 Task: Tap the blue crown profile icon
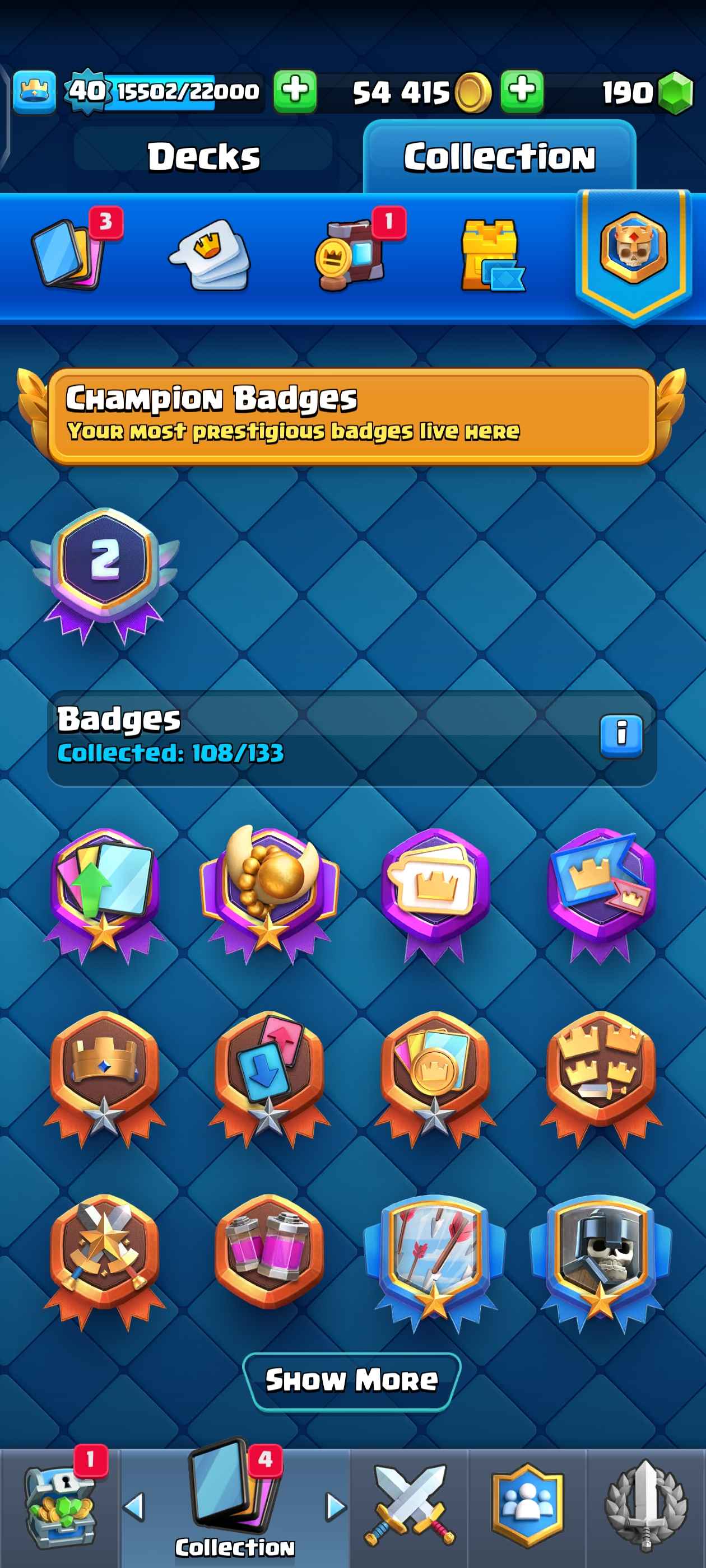click(35, 92)
